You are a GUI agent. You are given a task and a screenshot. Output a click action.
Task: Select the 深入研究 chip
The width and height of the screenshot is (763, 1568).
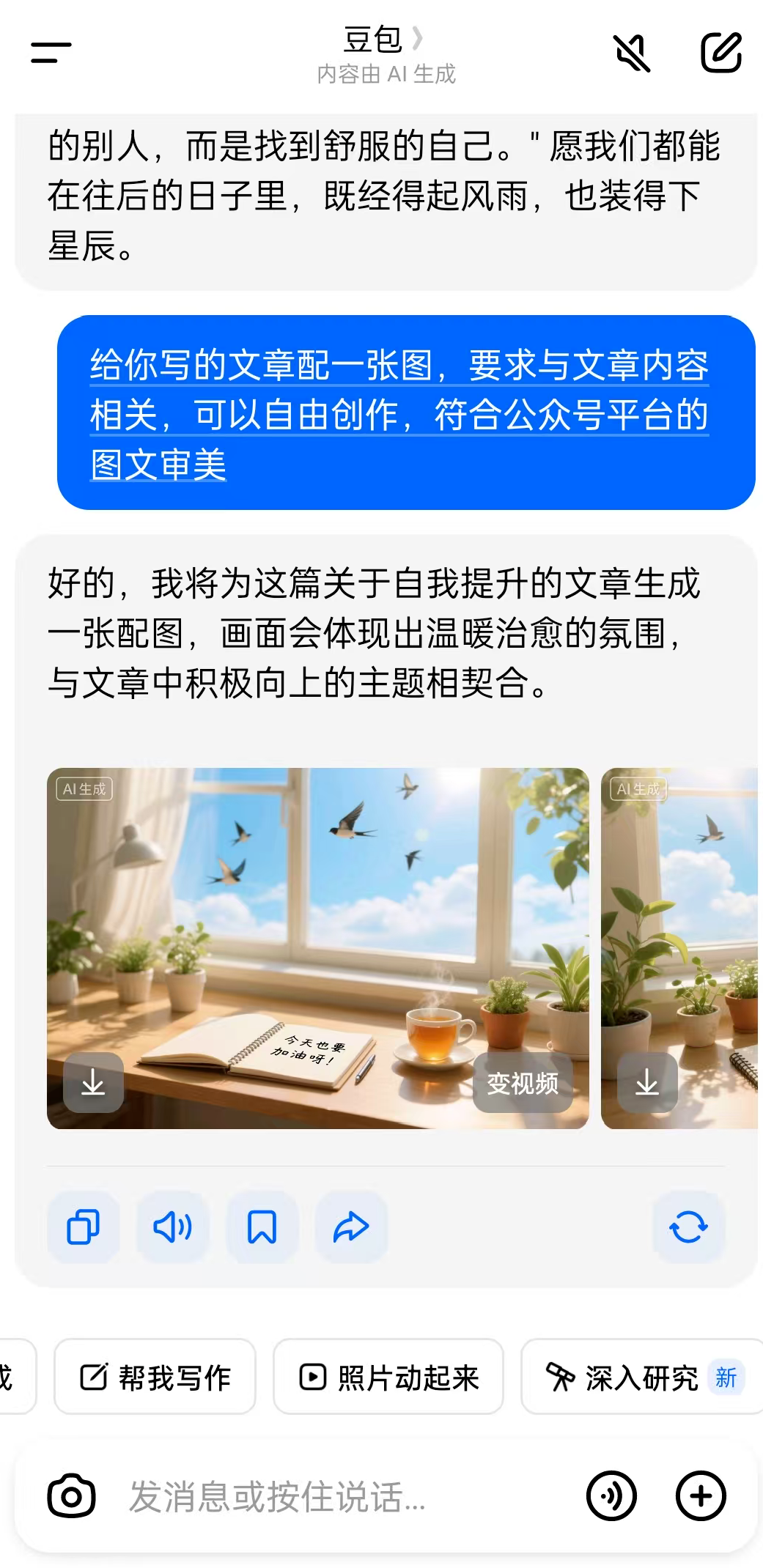coord(641,1377)
